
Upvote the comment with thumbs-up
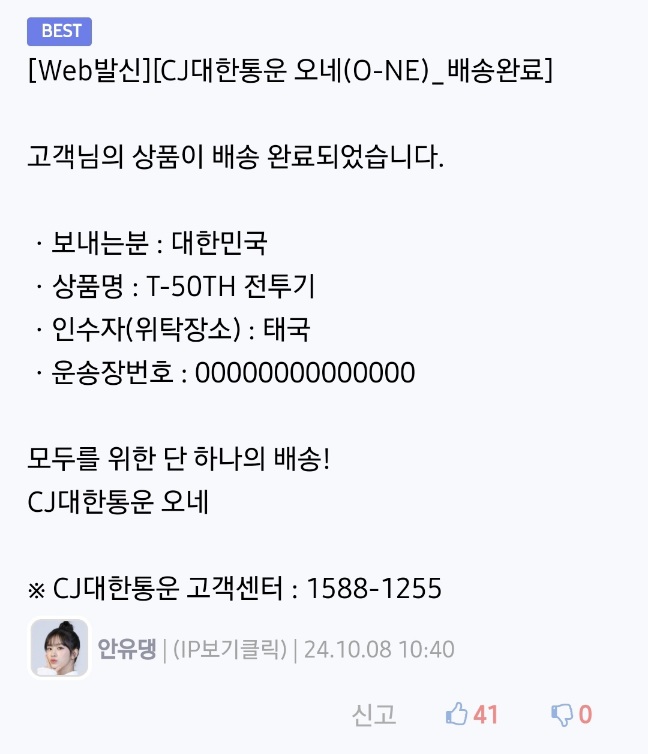click(458, 714)
